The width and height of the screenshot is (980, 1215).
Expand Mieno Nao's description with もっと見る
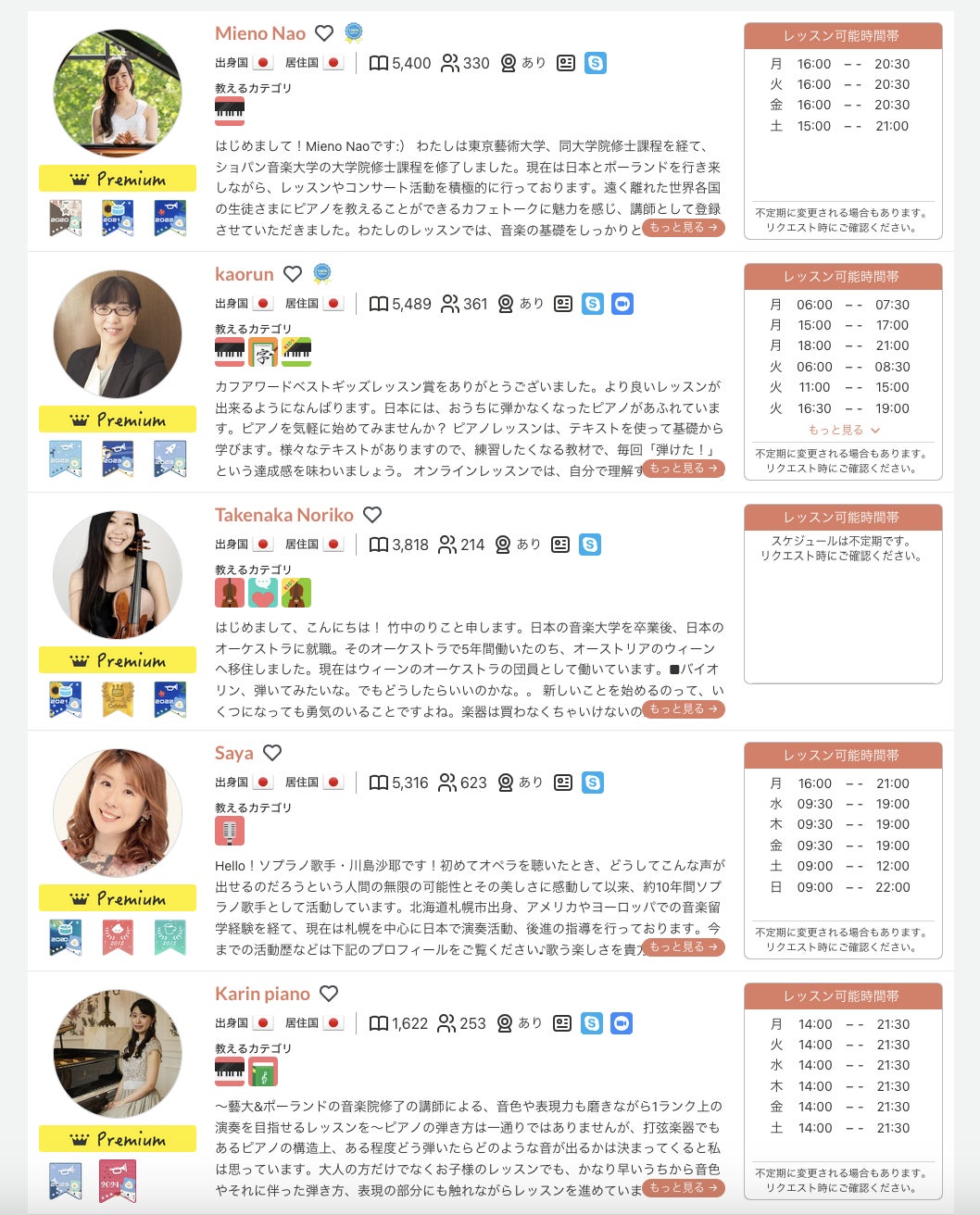[x=683, y=228]
